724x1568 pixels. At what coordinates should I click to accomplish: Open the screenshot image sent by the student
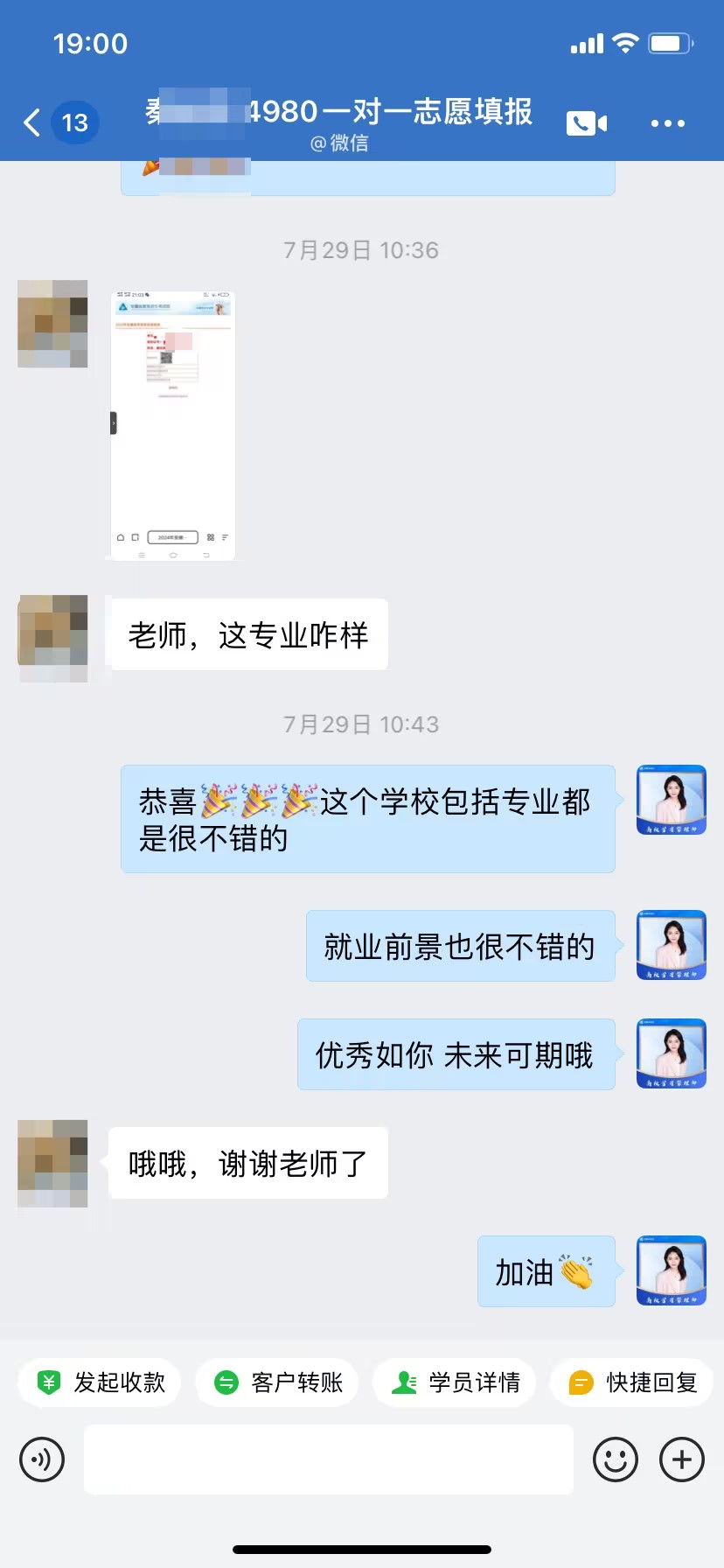173,425
